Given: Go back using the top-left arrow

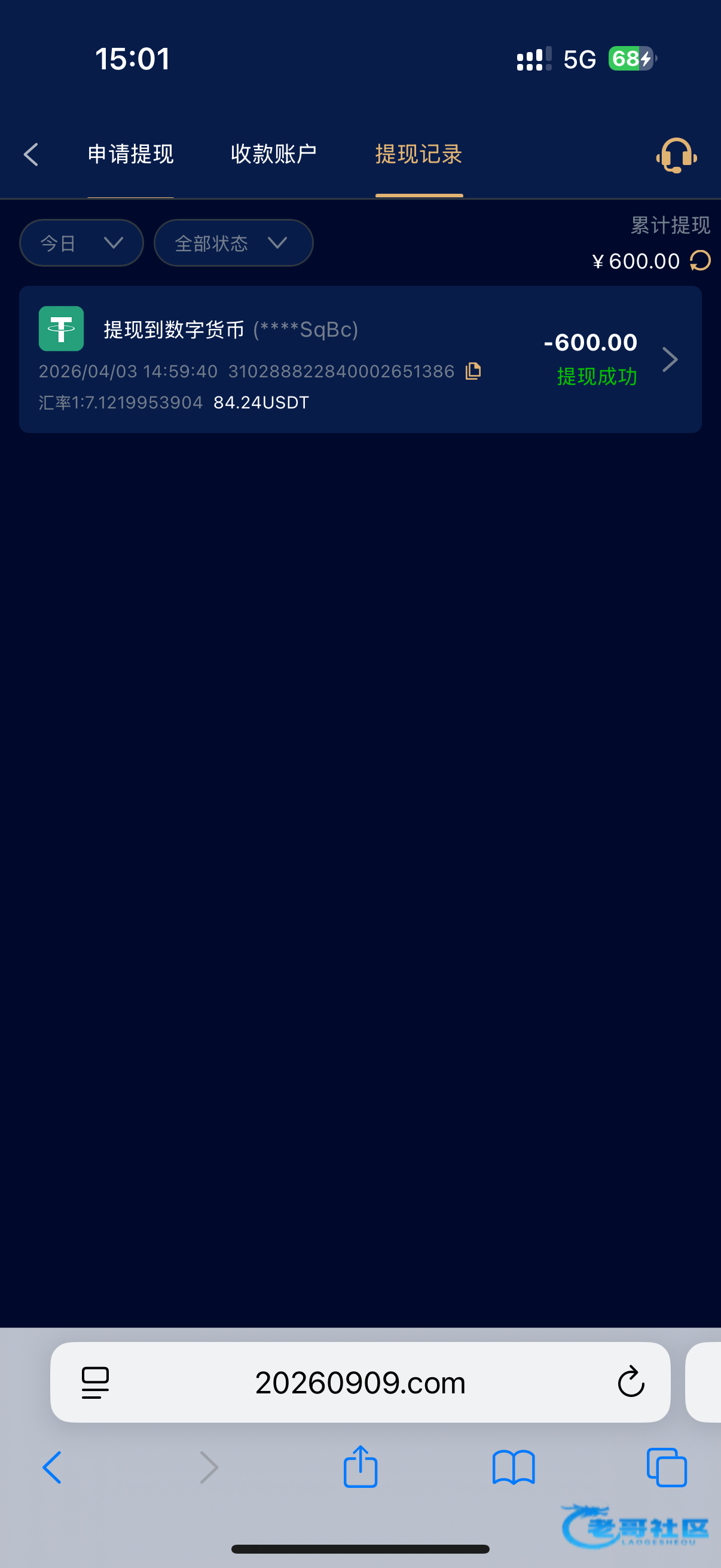Looking at the screenshot, I should [32, 155].
